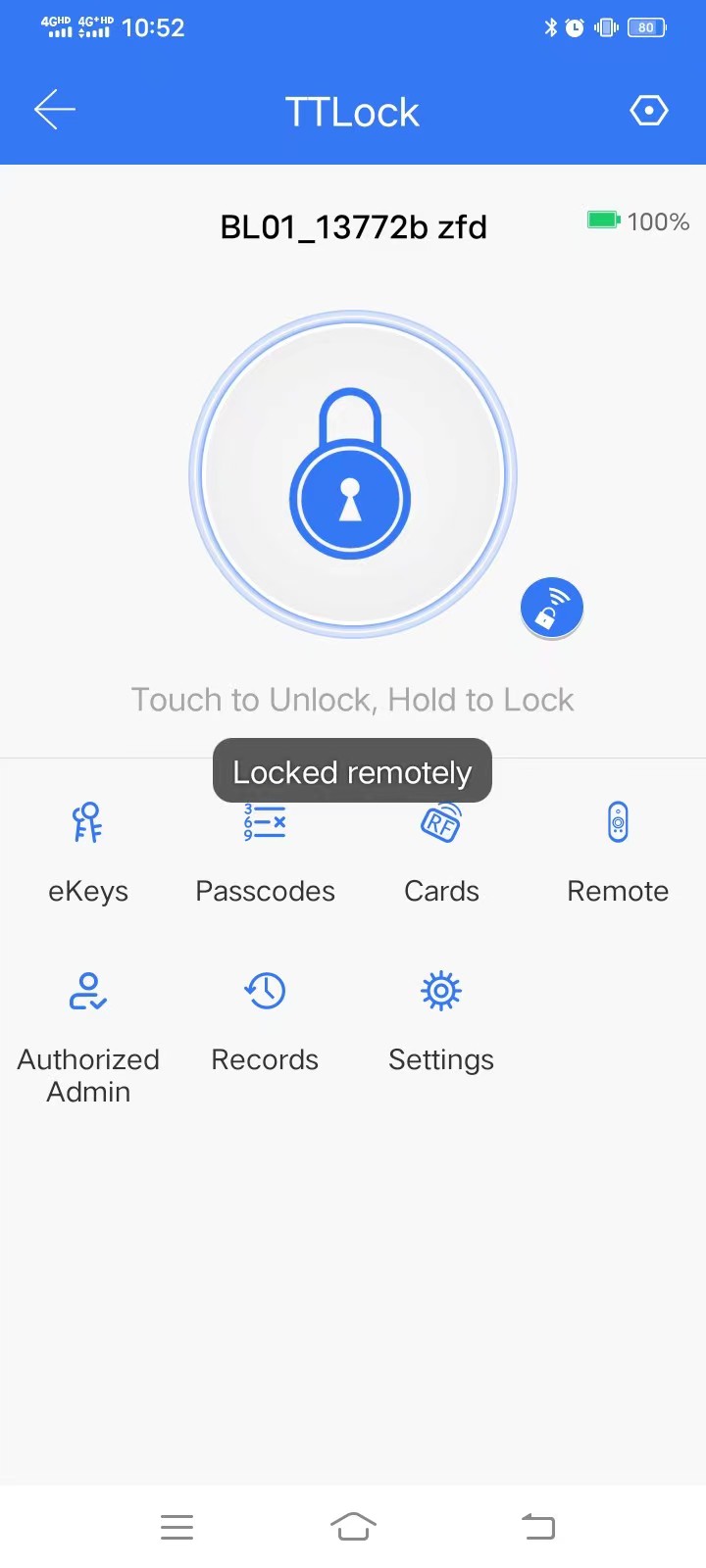Open Passcodes
The width and height of the screenshot is (706, 1568).
click(x=265, y=850)
